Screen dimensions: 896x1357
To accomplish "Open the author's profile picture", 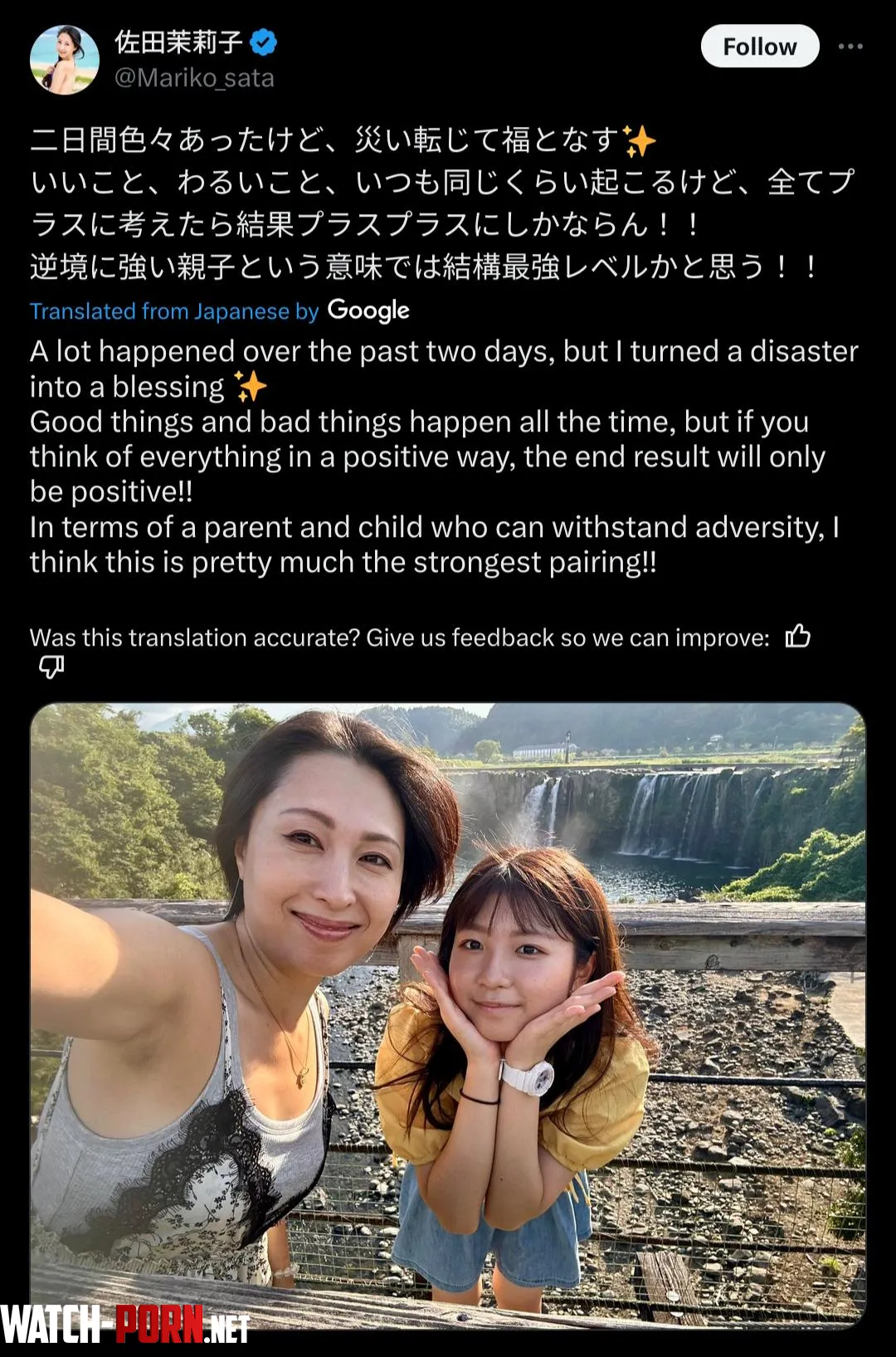I will [64, 60].
